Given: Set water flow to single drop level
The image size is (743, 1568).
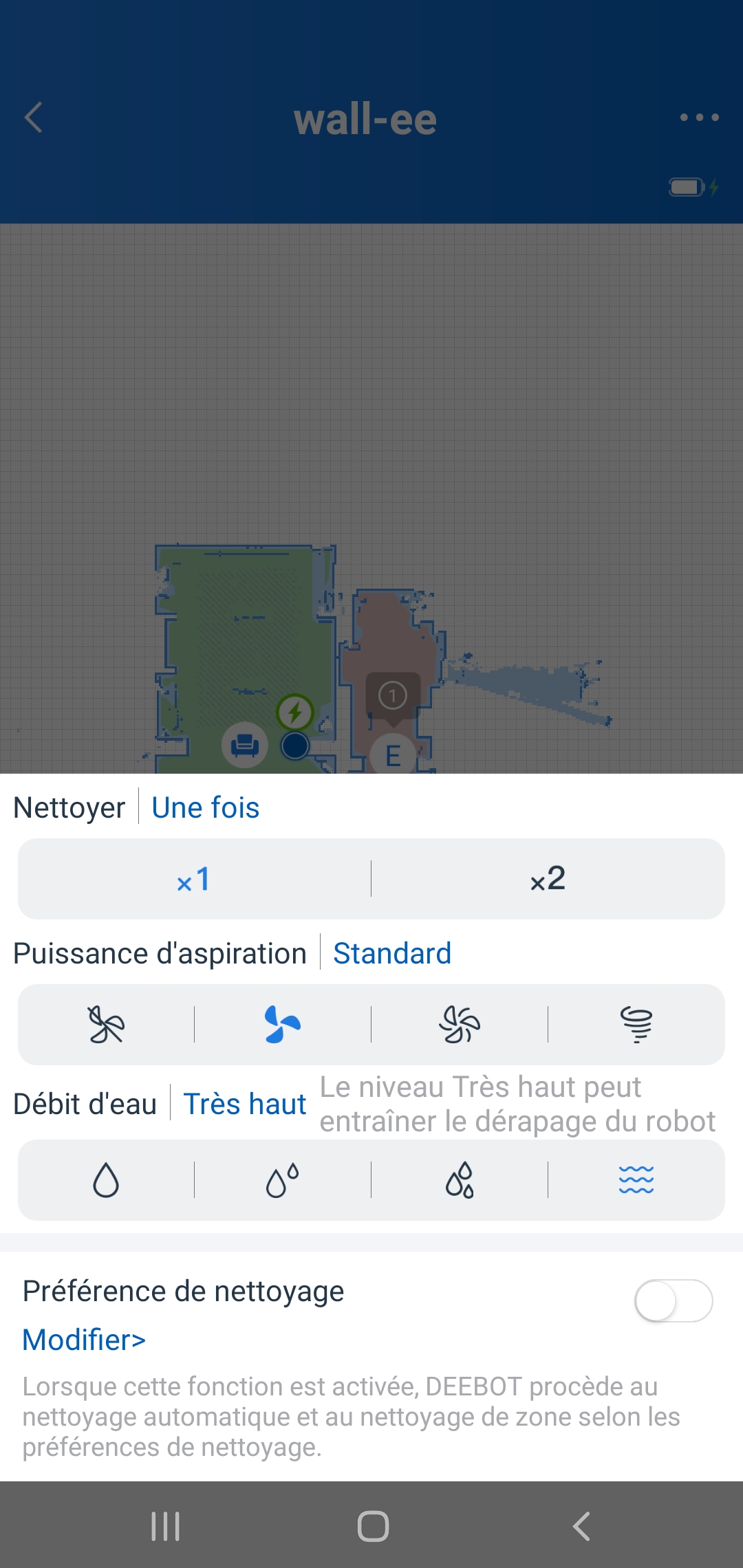Looking at the screenshot, I should tap(106, 1180).
